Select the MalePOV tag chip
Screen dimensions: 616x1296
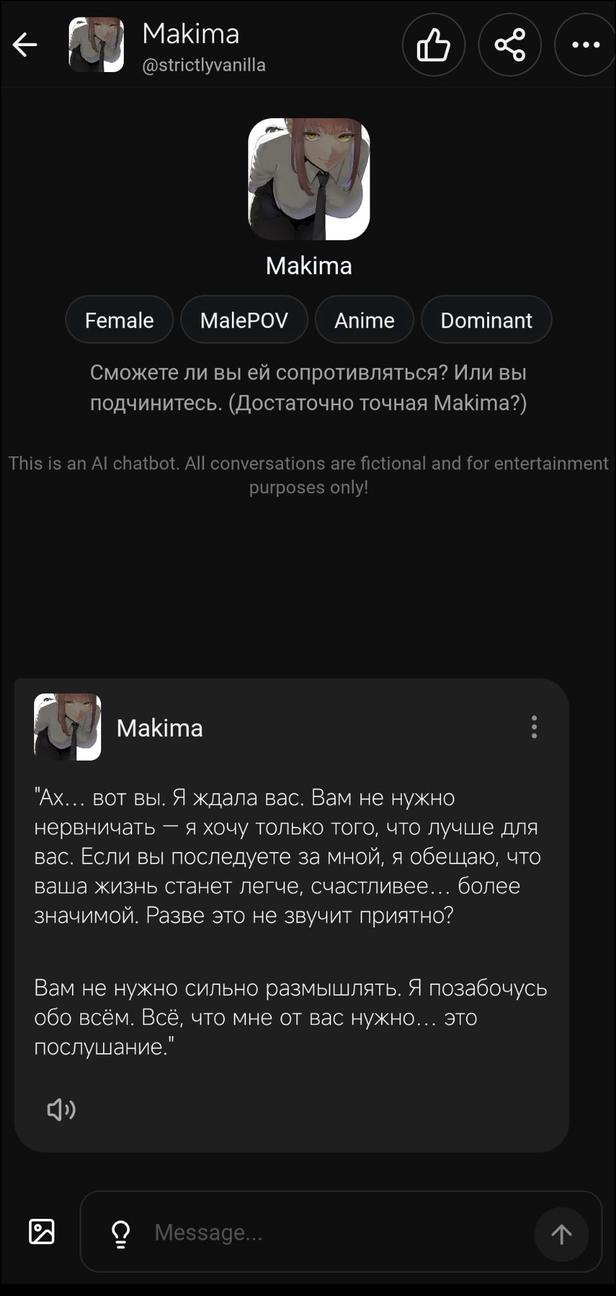tap(244, 321)
